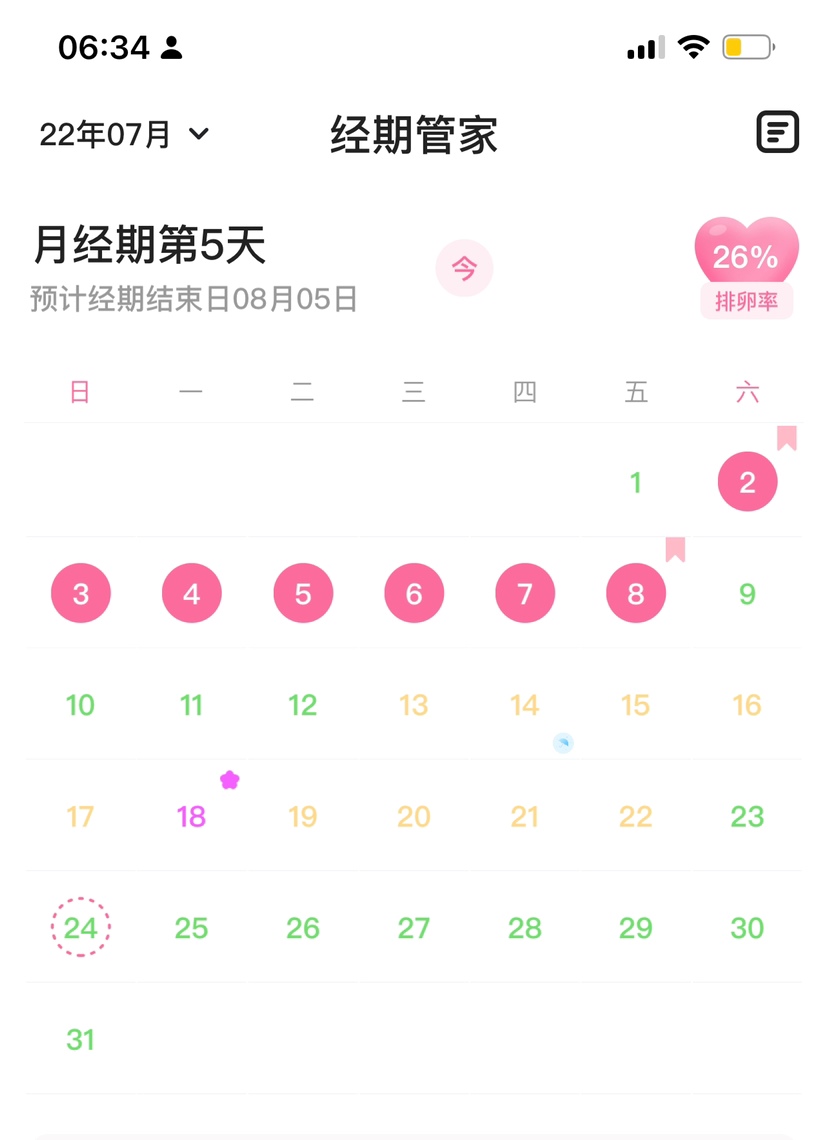This screenshot has width=828, height=1140.
Task: Select date 9 on the calendar
Action: point(747,593)
